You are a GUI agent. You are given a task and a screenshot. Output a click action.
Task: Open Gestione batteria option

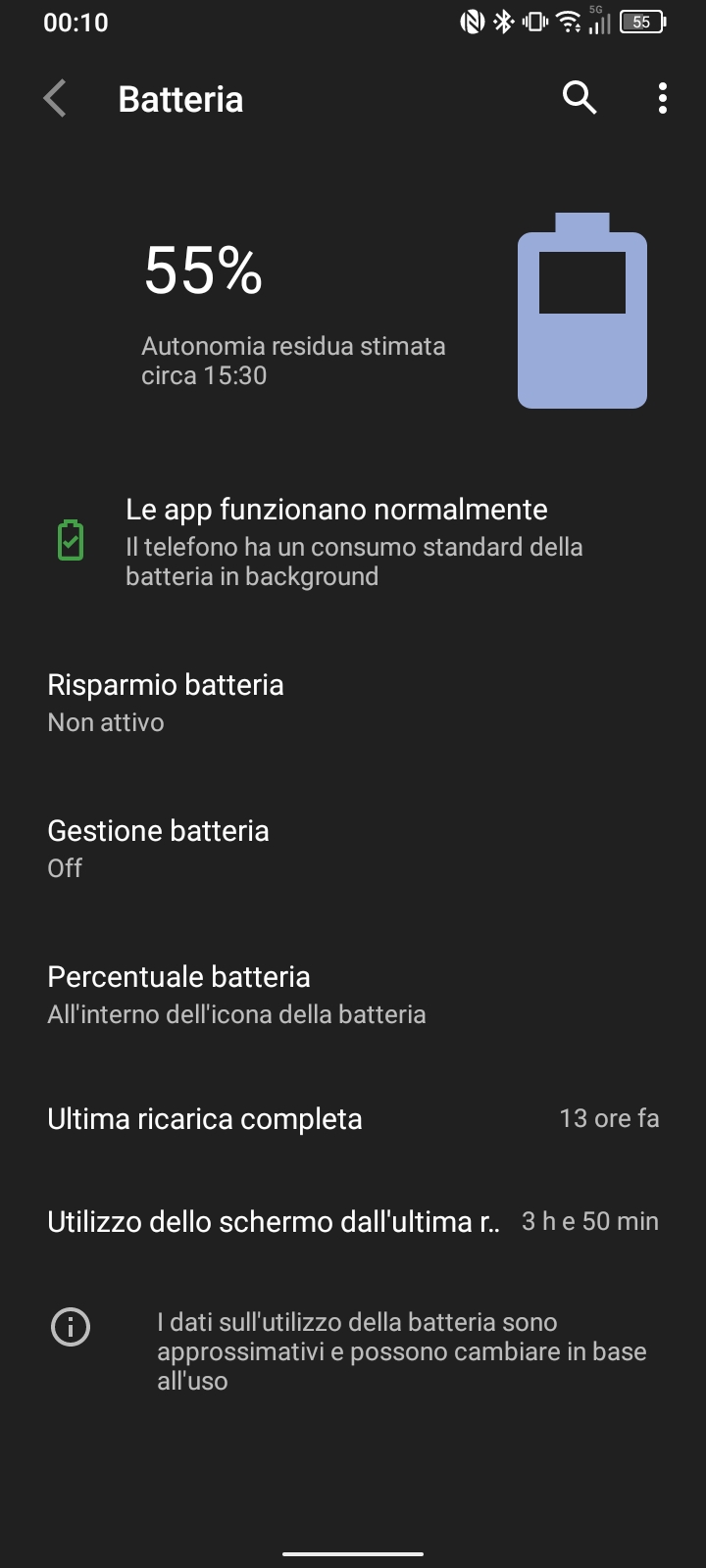tap(353, 849)
